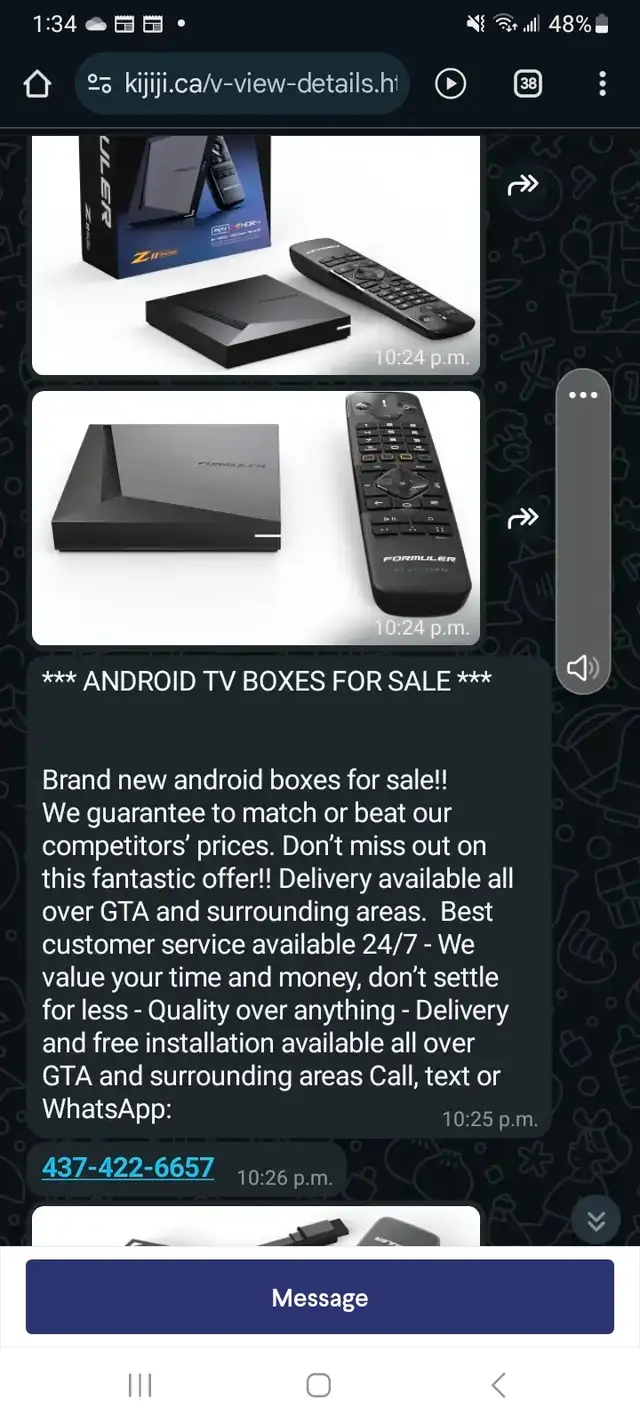This screenshot has width=640, height=1422.
Task: Open recent apps from the navigation bar
Action: click(x=140, y=1385)
